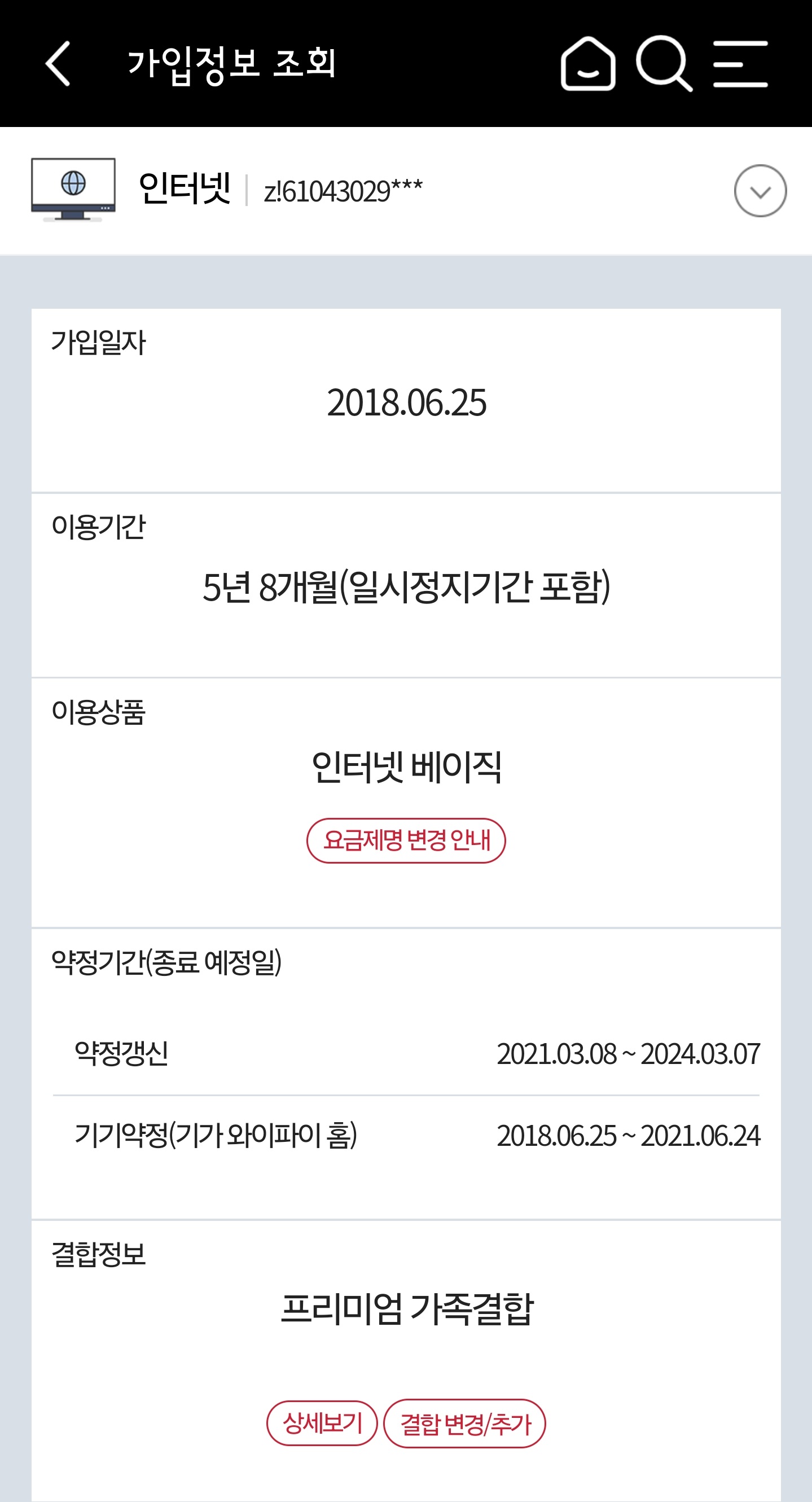Open the search icon in the header
Screen dimensions: 812x1502
click(x=664, y=64)
